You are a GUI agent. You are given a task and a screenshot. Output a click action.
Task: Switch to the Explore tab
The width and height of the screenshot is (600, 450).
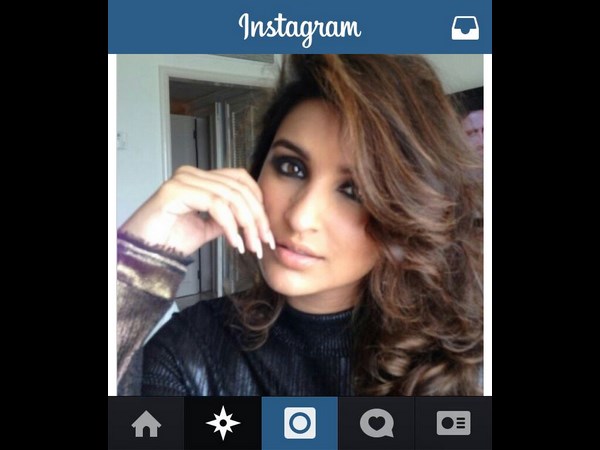pos(223,424)
